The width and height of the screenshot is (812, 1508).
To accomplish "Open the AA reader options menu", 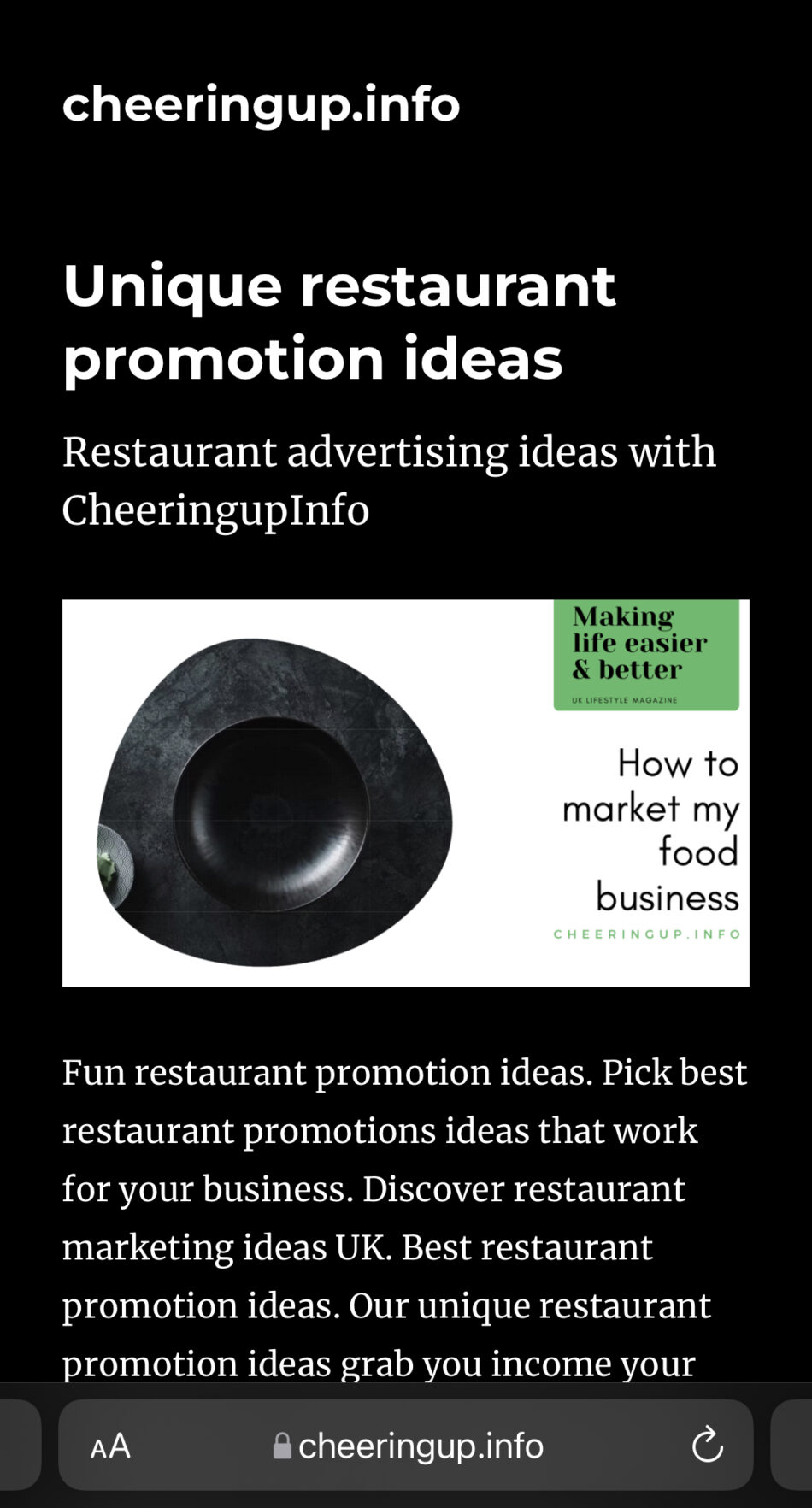I will pos(110,1446).
